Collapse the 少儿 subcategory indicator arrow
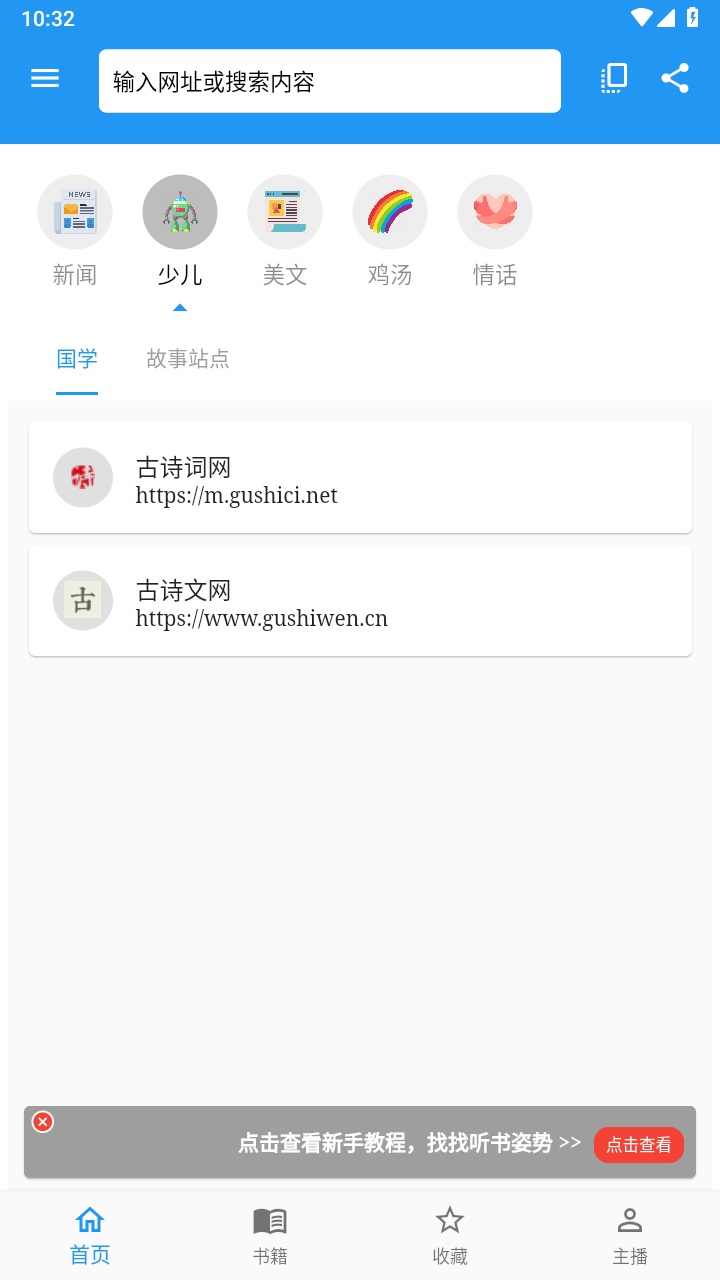This screenshot has height=1280, width=720. 180,307
